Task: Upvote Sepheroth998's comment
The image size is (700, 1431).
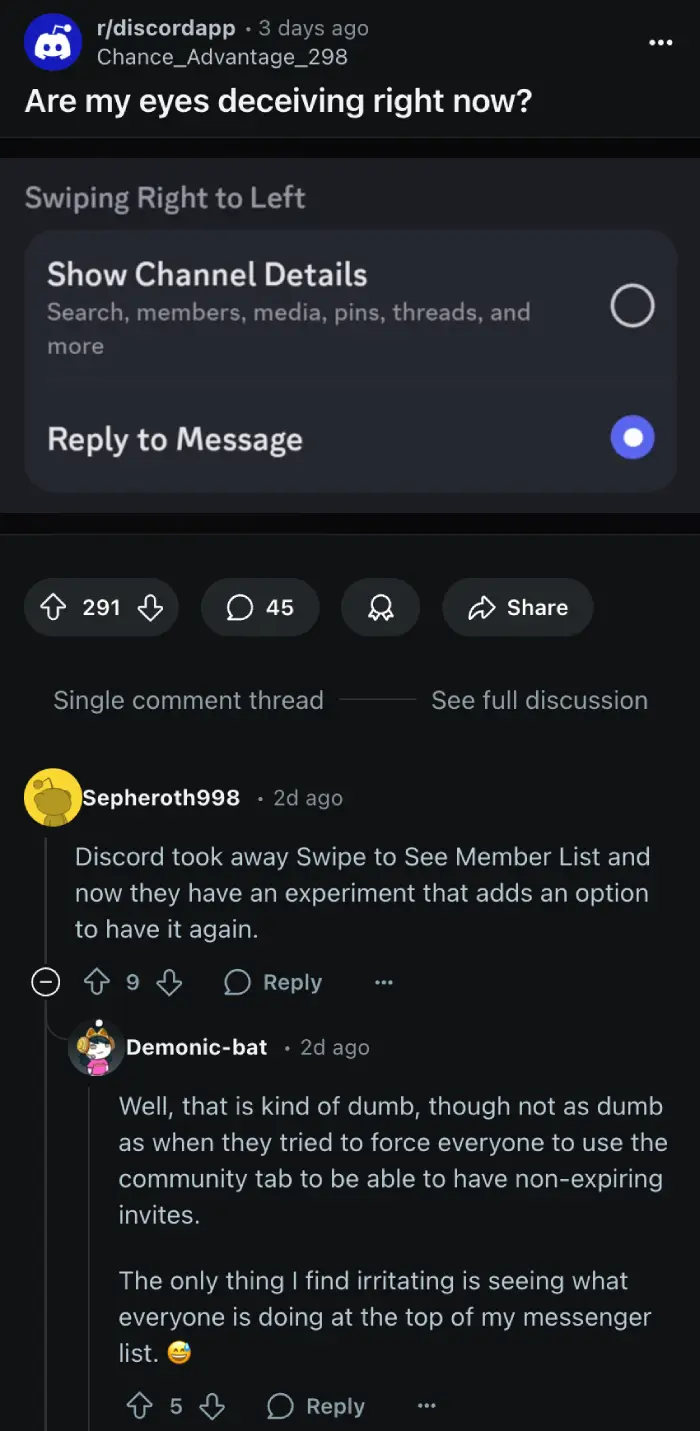Action: (x=99, y=983)
